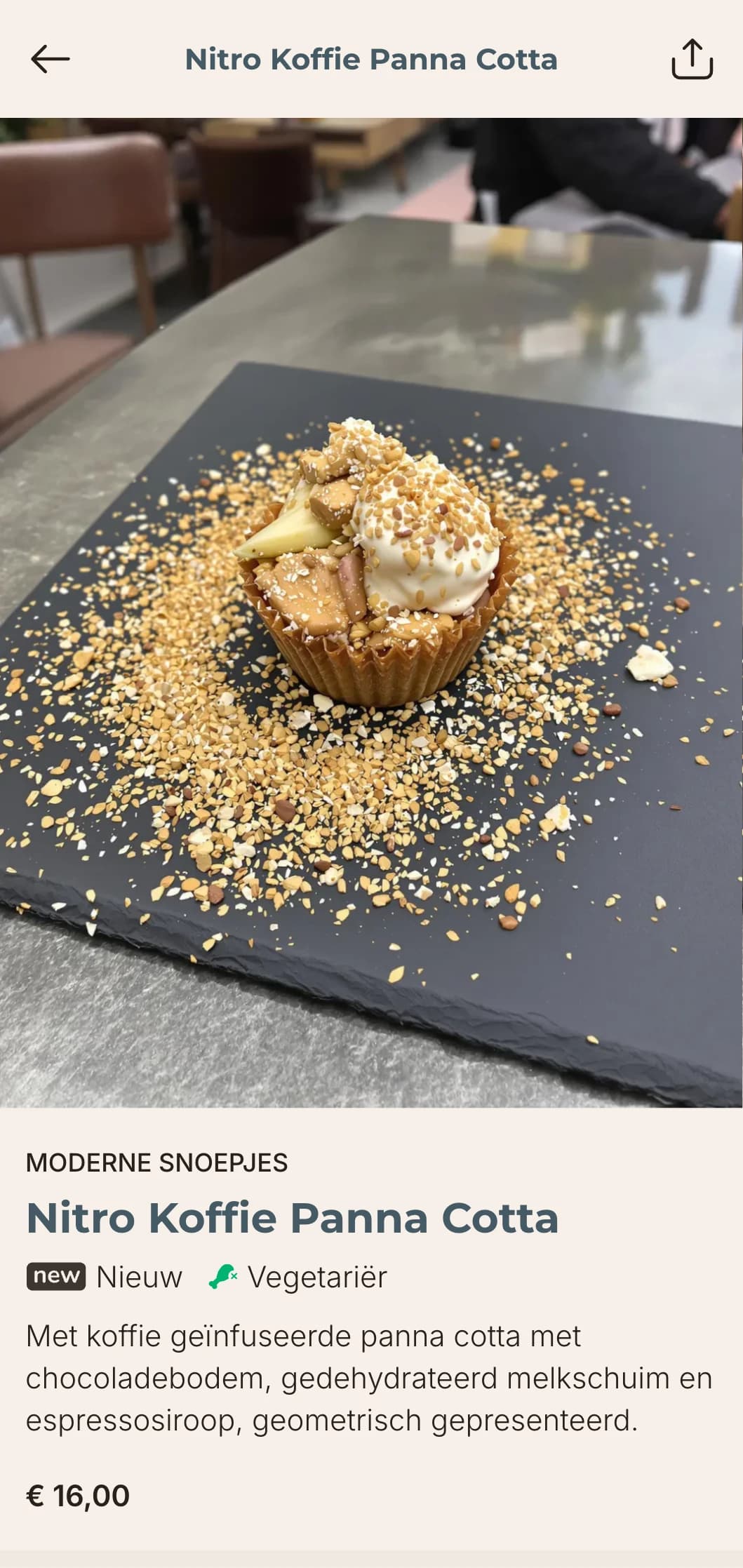The height and width of the screenshot is (1568, 743).
Task: Go back using the arrow icon
Action: [x=51, y=59]
